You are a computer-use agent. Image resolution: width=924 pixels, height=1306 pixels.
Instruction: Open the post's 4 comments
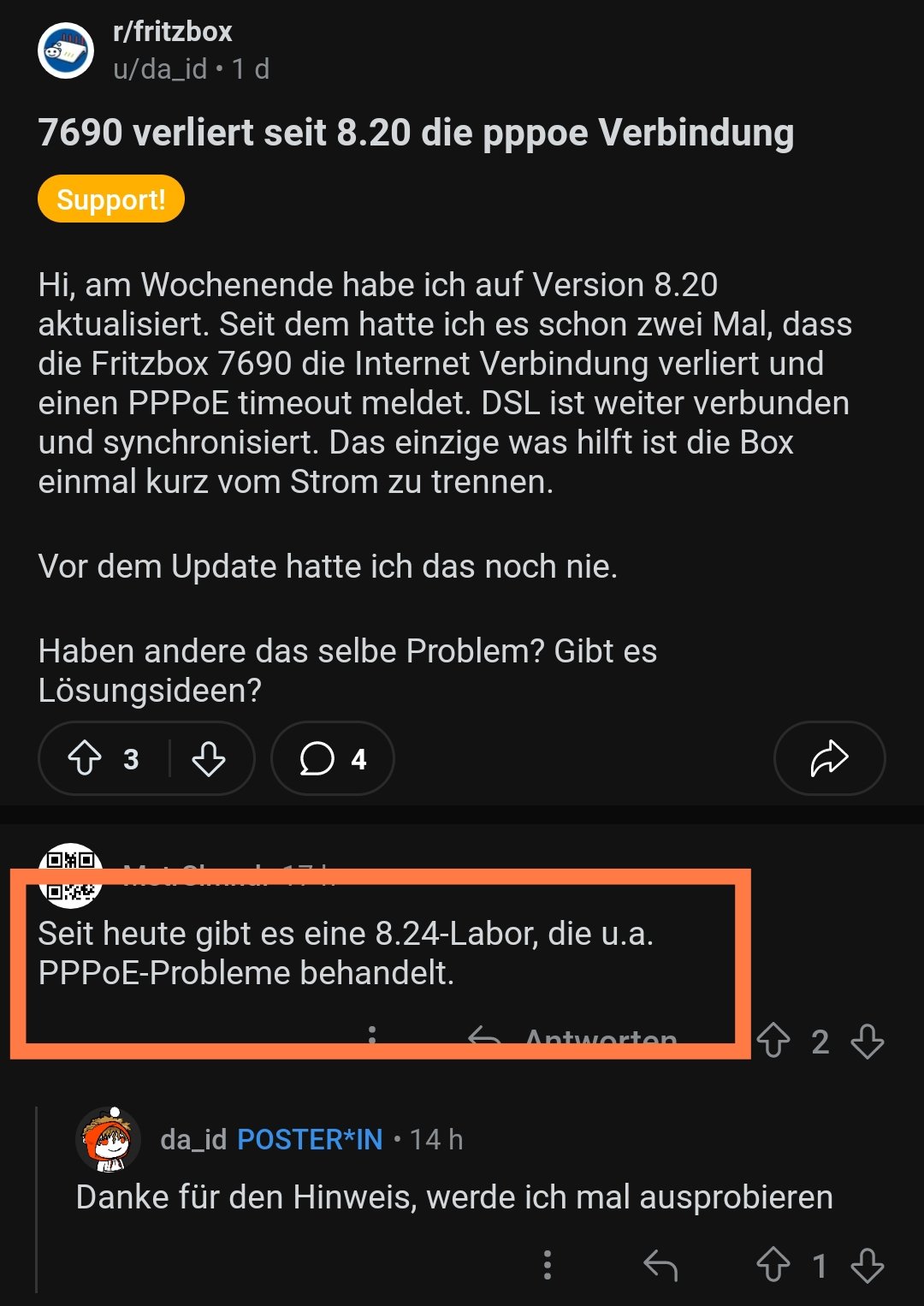[x=333, y=758]
